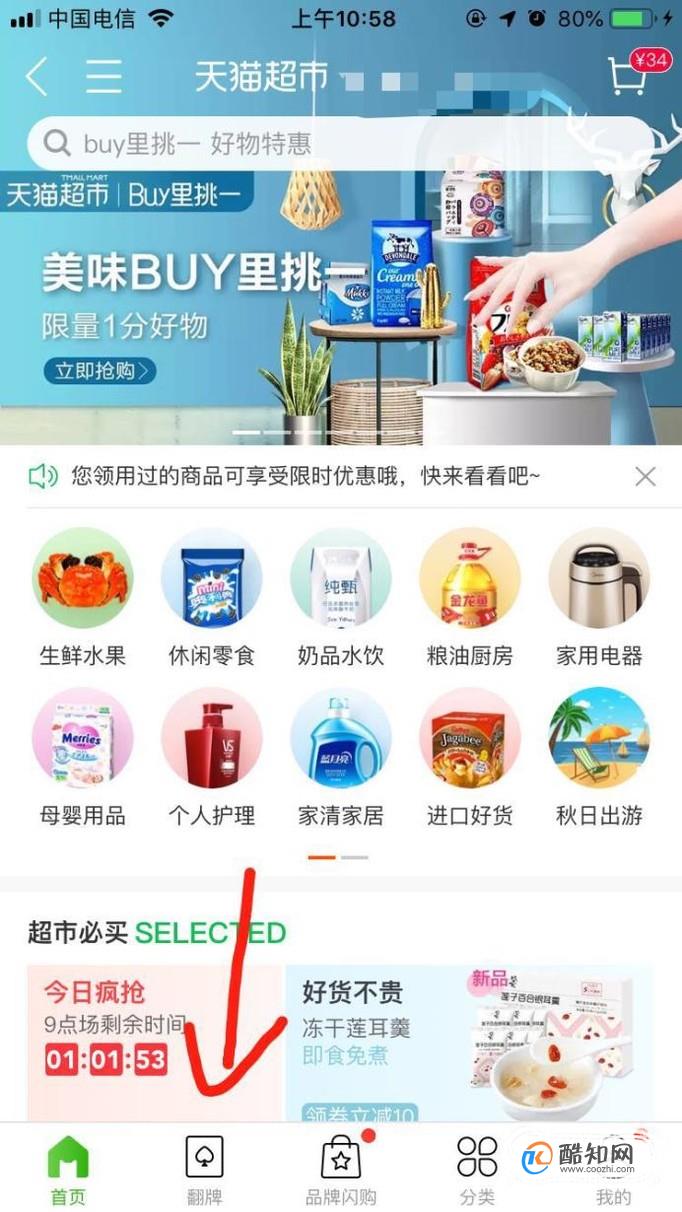Switch to the 翻牌 tab
This screenshot has height=1212, width=682.
205,1170
